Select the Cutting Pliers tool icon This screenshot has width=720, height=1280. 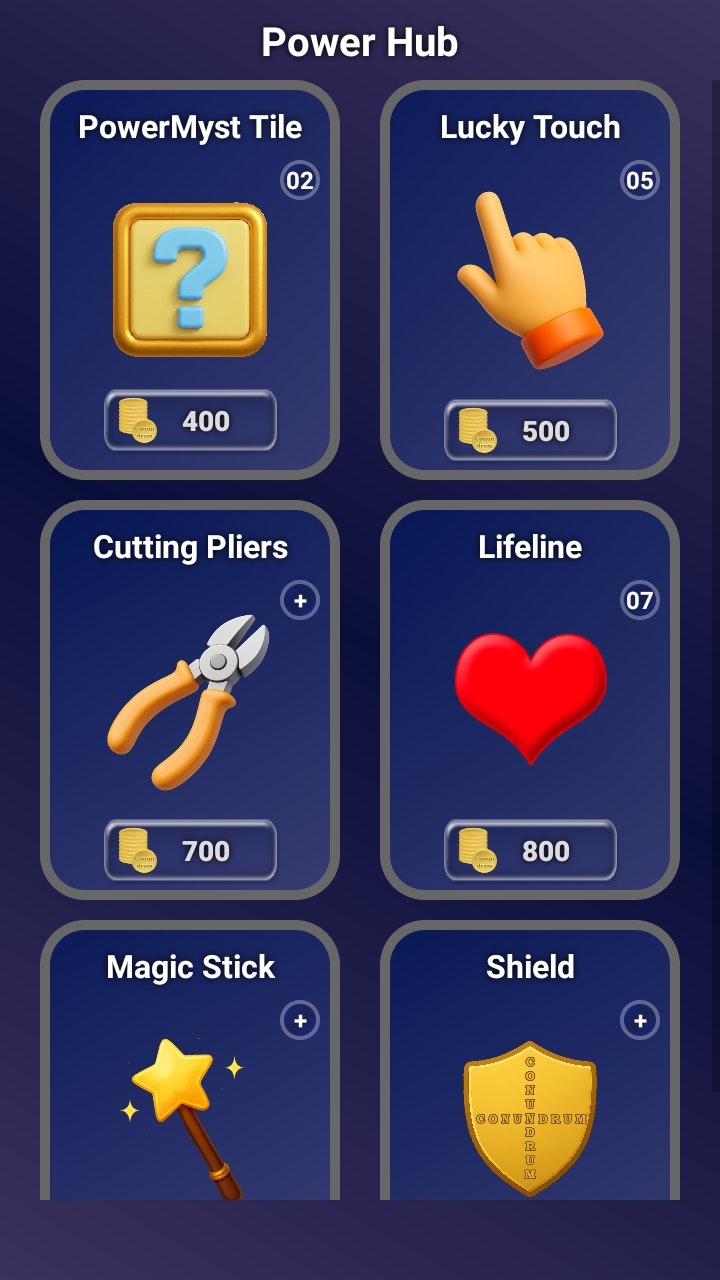(190, 700)
